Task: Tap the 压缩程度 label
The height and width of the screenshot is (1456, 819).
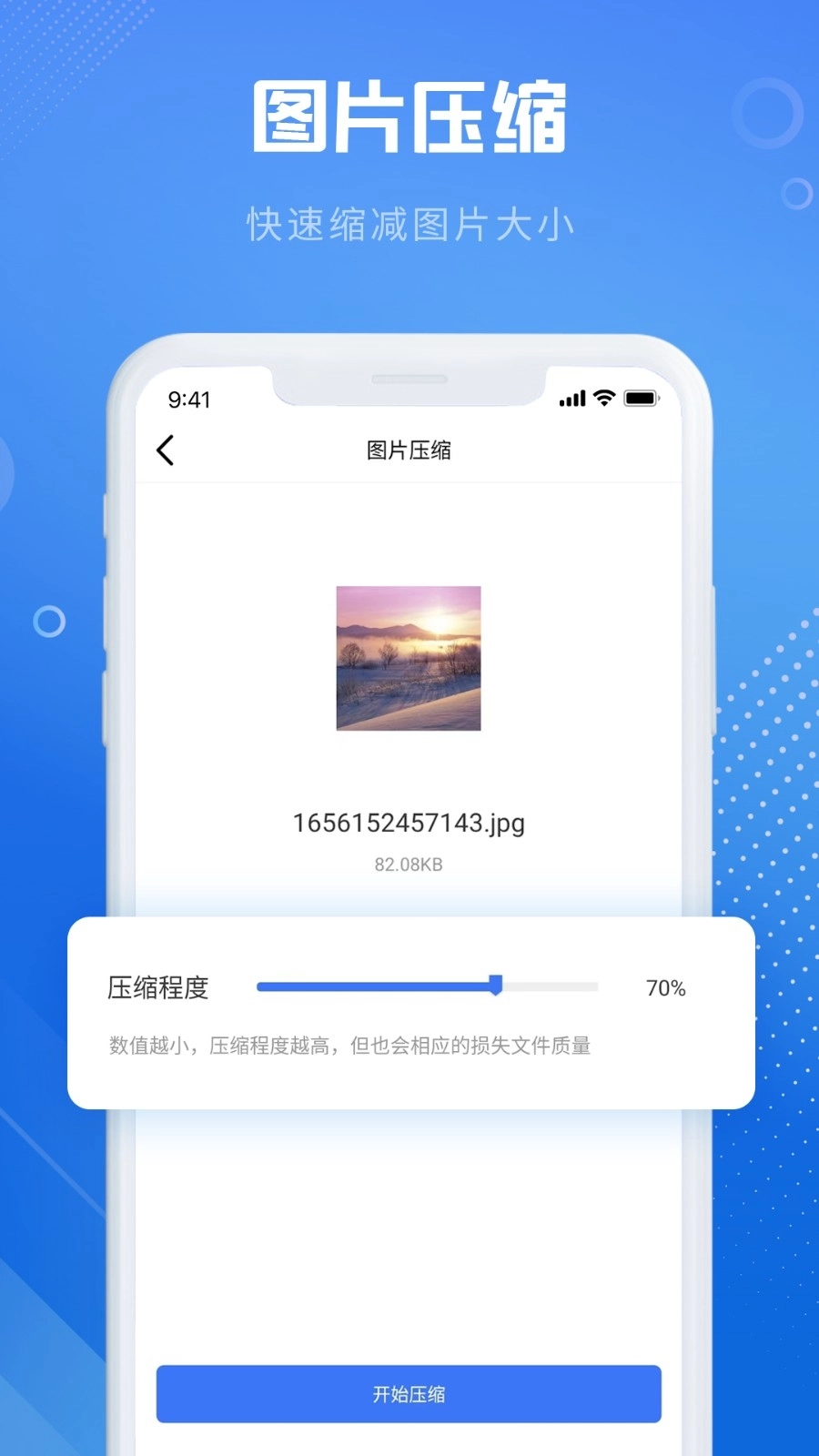Action: 157,987
